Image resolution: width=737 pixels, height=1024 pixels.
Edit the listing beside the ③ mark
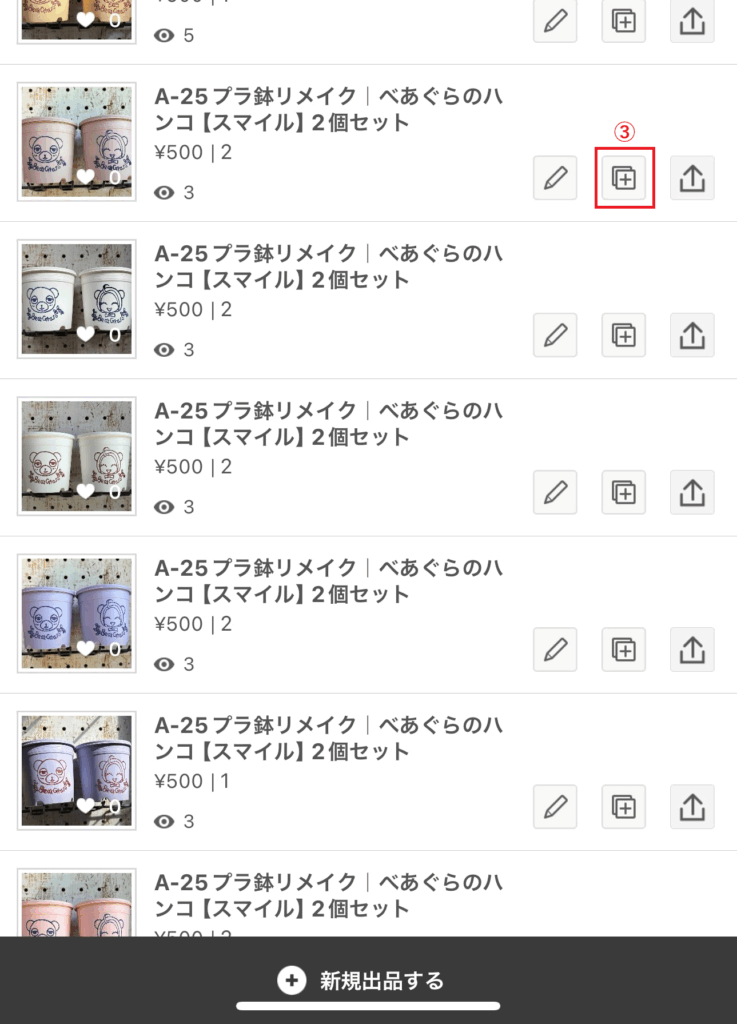click(x=555, y=179)
